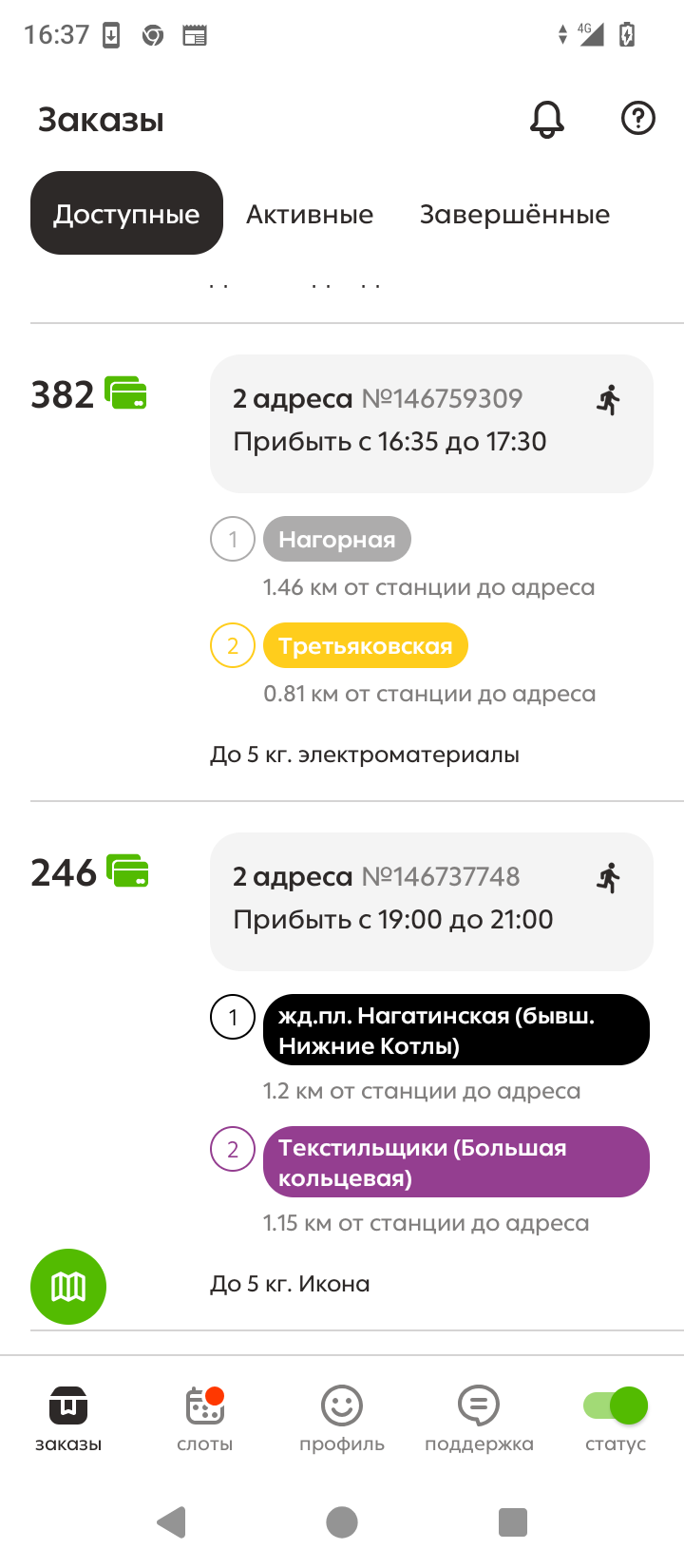
Task: Tap the заказы bottom tab
Action: [68, 1419]
